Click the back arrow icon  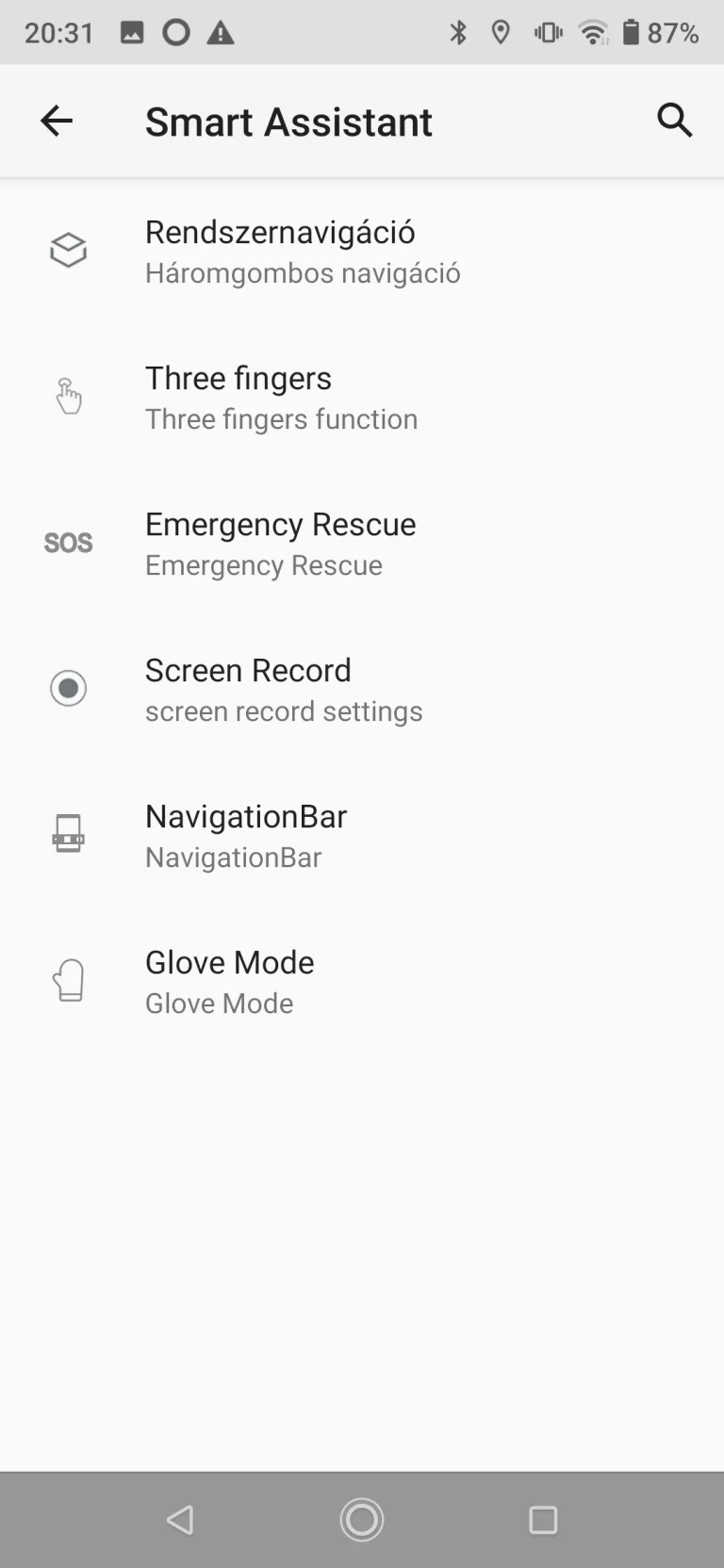pyautogui.click(x=56, y=121)
